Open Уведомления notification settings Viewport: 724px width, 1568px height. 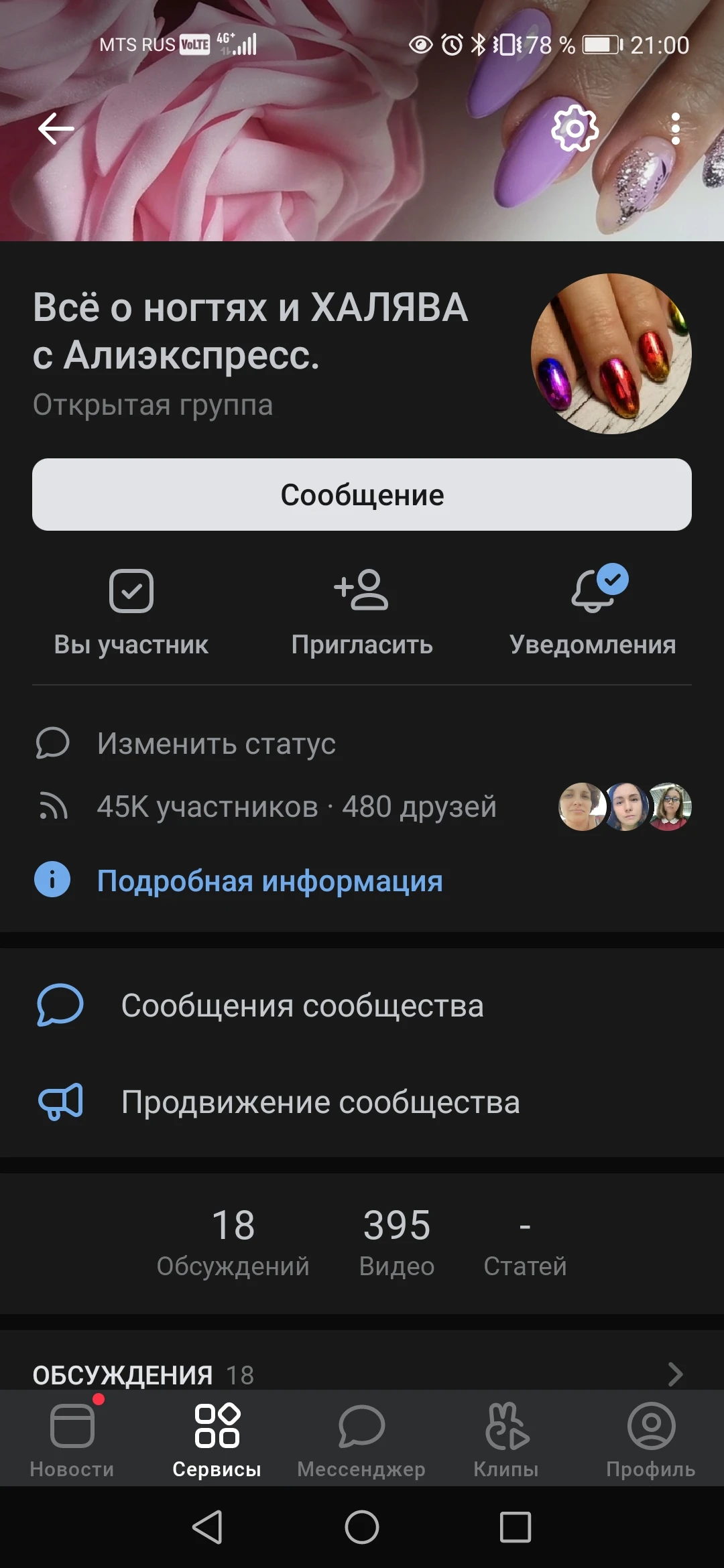tap(593, 611)
